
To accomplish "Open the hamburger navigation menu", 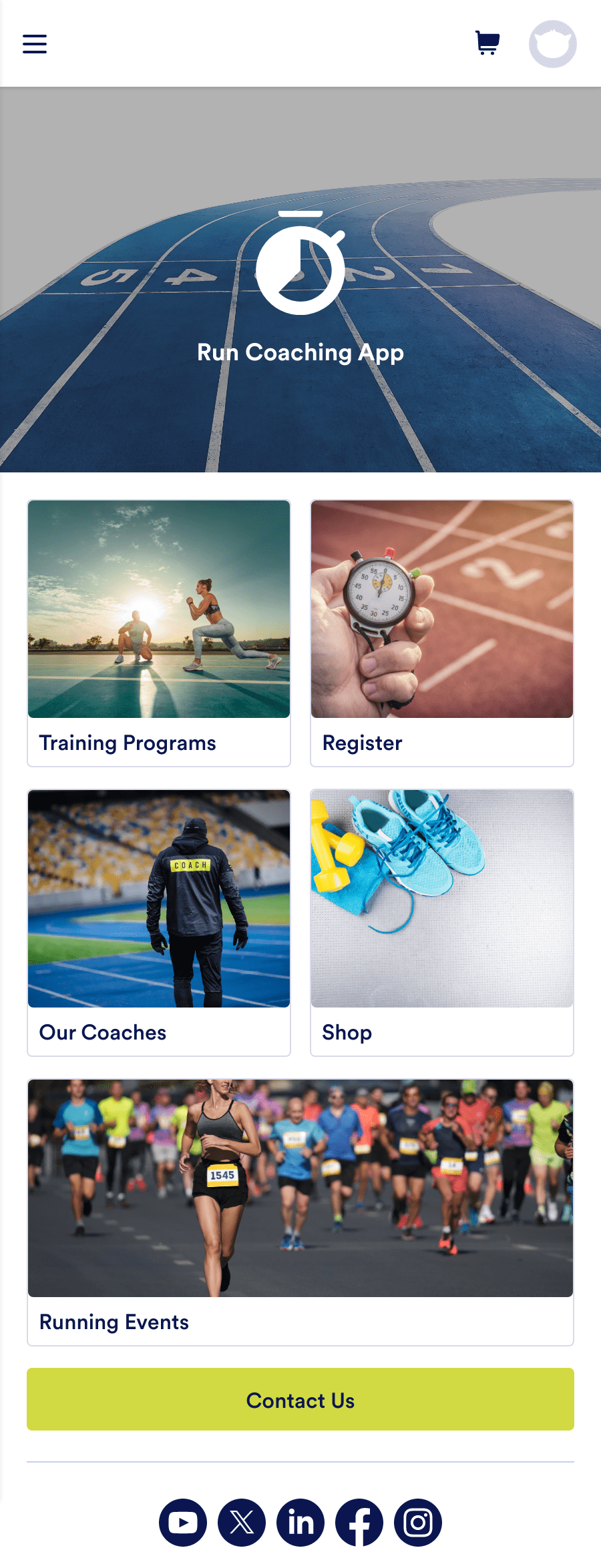I will [x=34, y=43].
